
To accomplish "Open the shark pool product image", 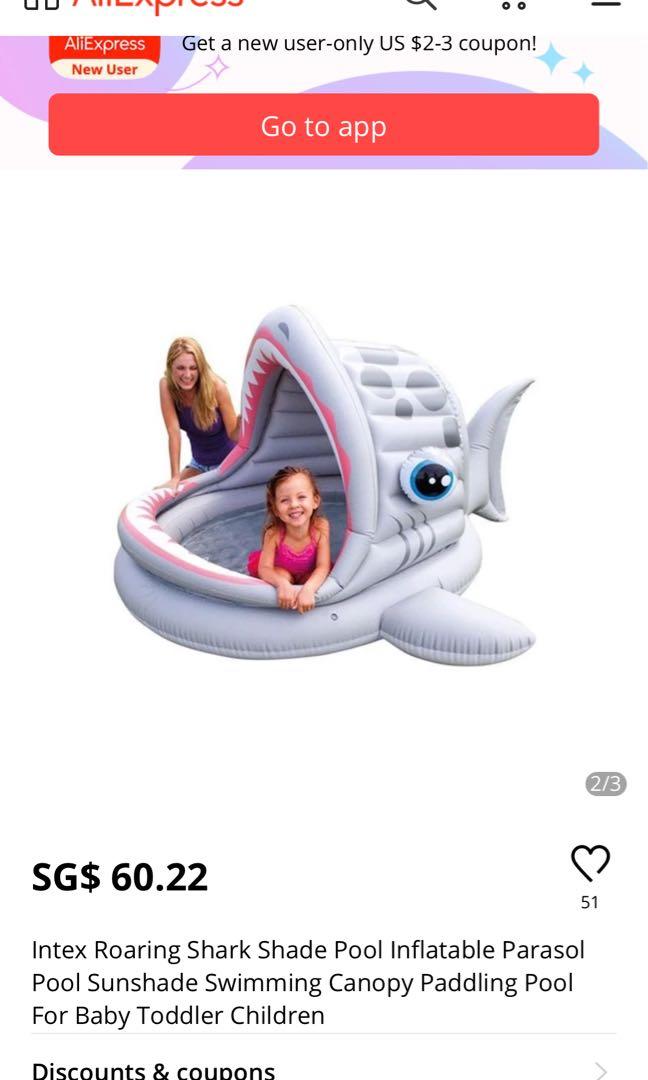I will [x=324, y=487].
